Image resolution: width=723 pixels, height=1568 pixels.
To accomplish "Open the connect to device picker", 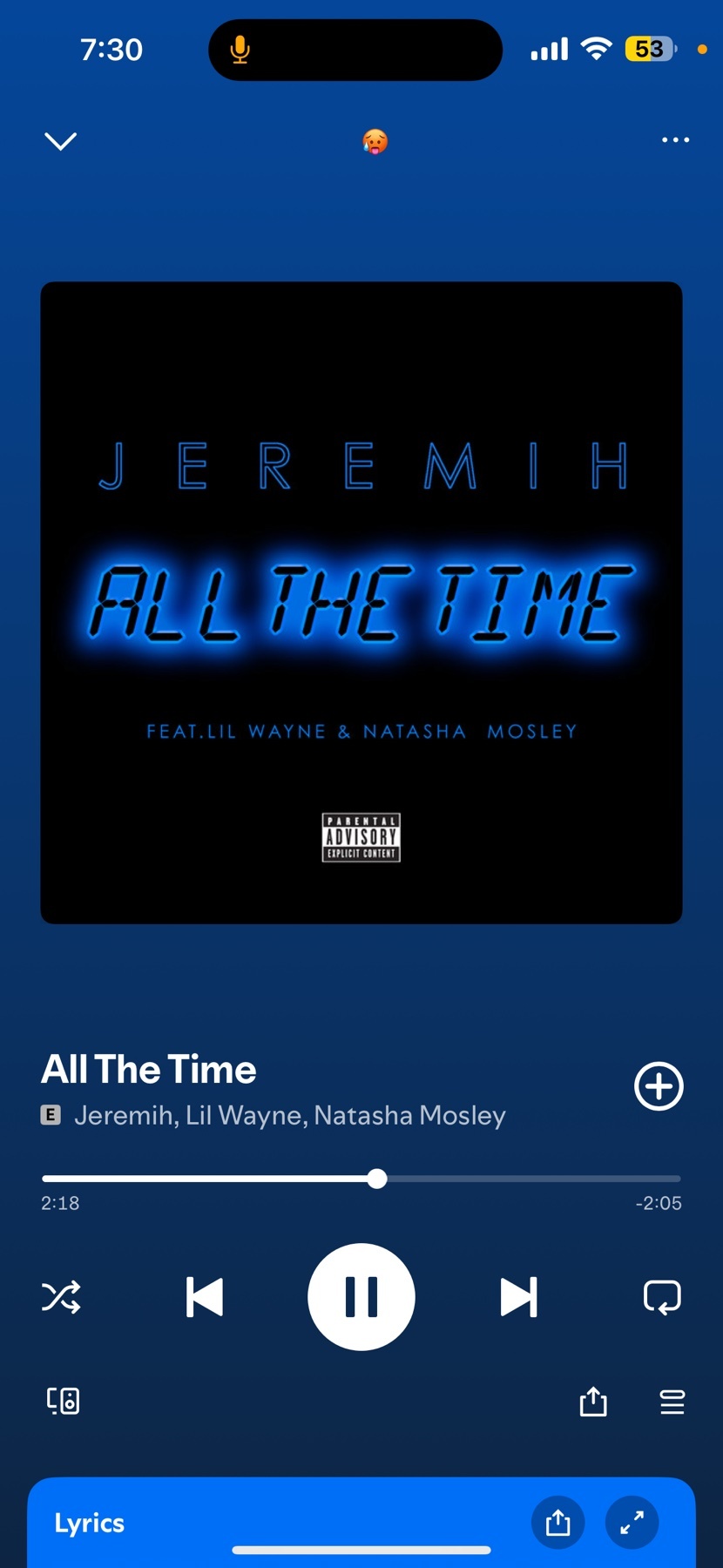I will (x=63, y=1401).
